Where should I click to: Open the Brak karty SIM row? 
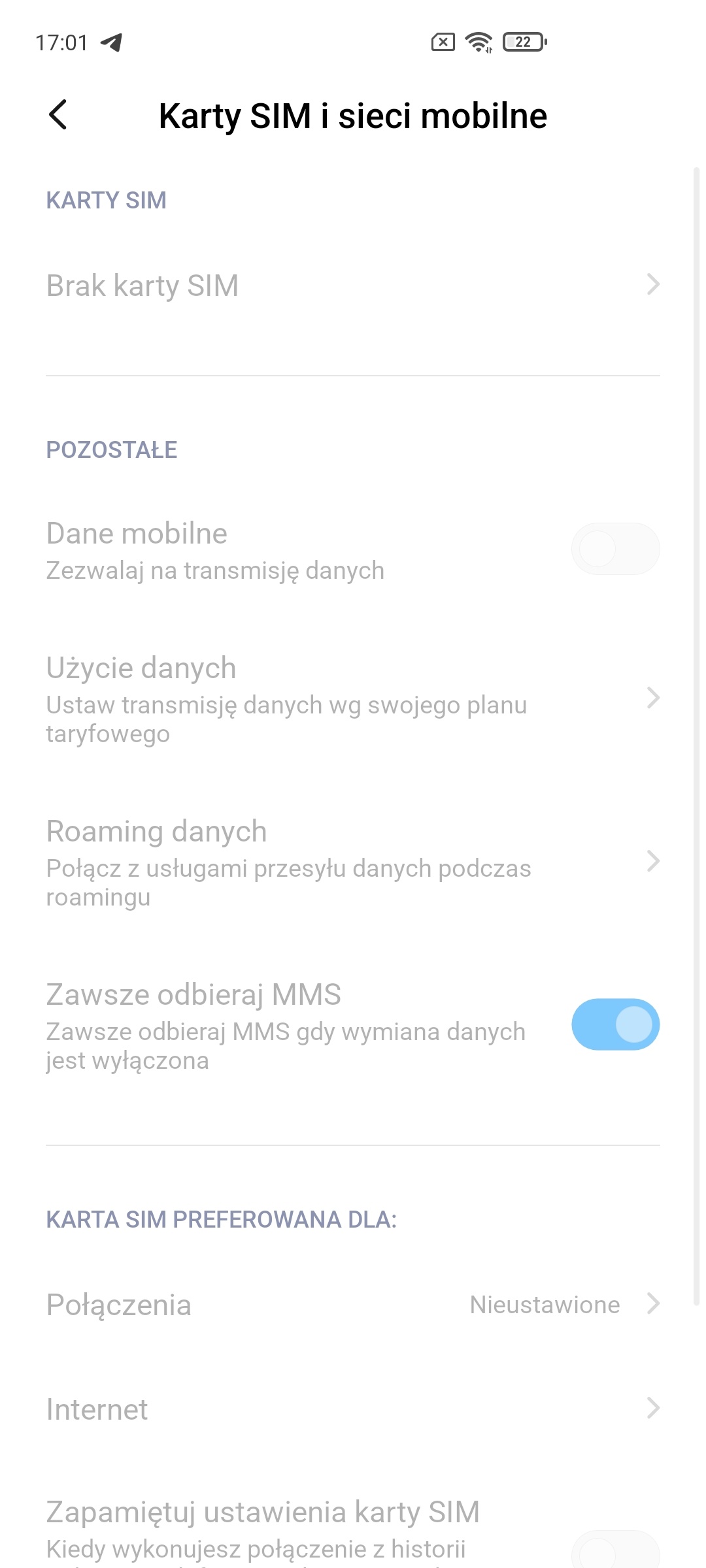tap(353, 286)
